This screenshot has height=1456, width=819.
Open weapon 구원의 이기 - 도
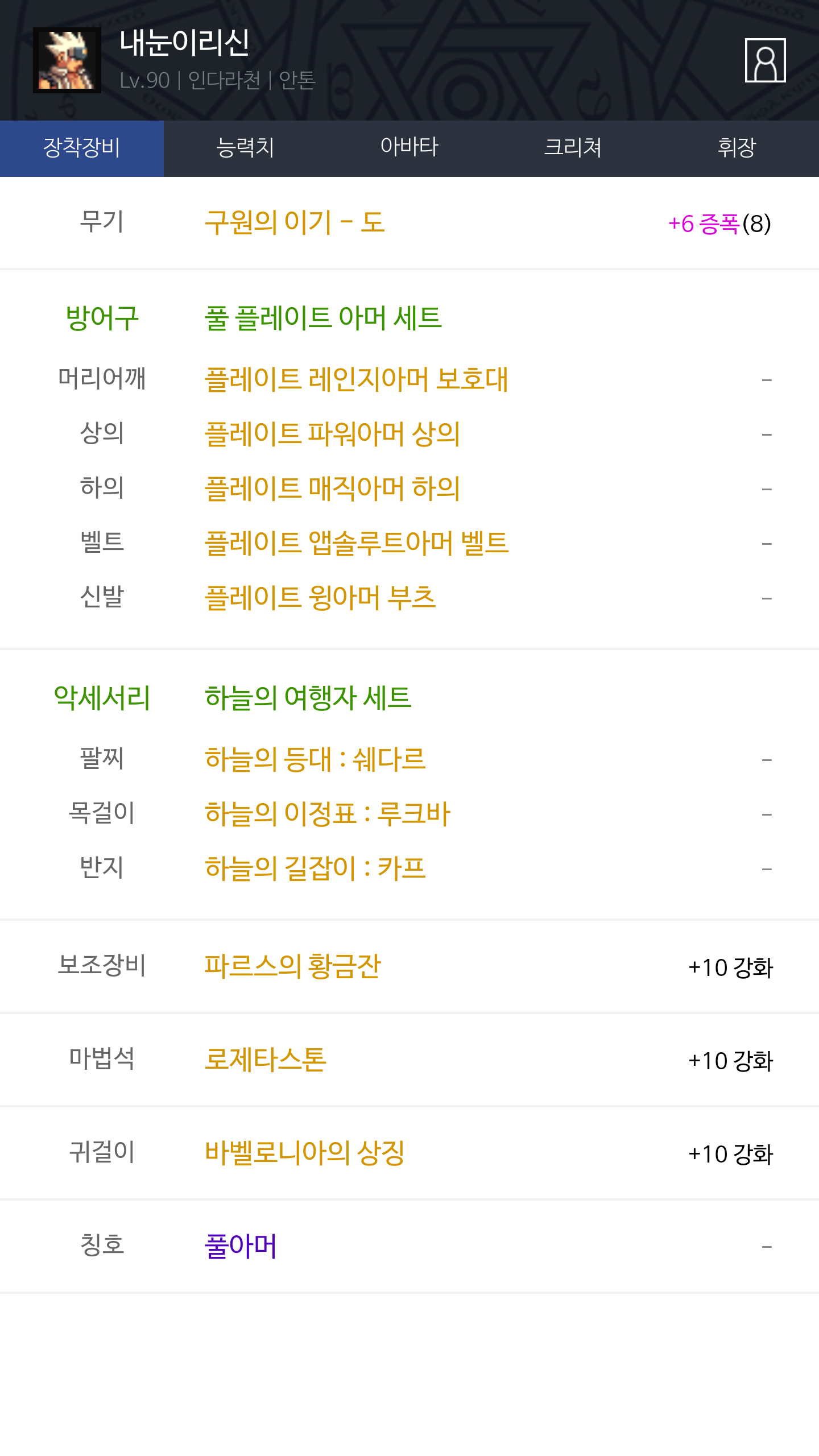point(295,222)
